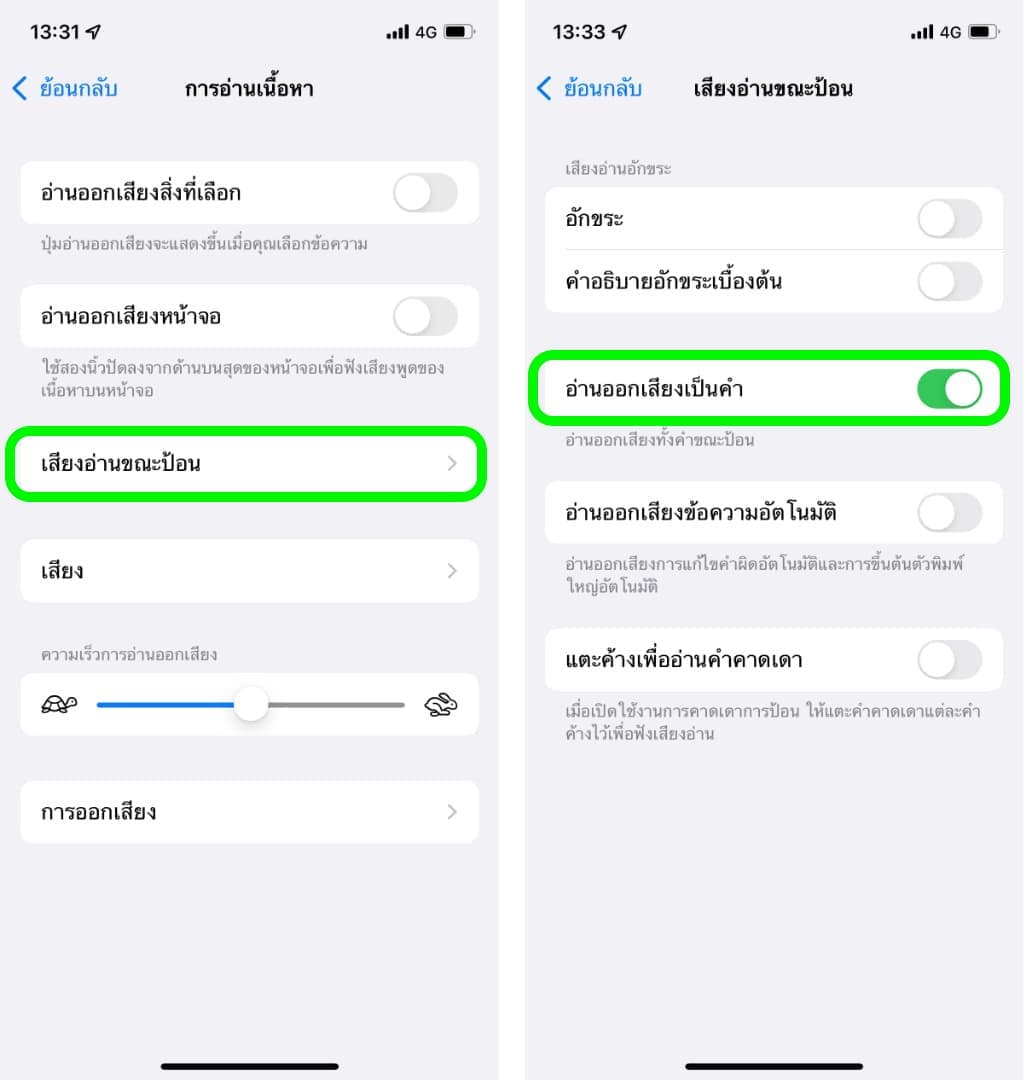Enable คำอธิบายอักขระเบื้องต้น
Viewport: 1026px width, 1080px height.
coord(949,282)
